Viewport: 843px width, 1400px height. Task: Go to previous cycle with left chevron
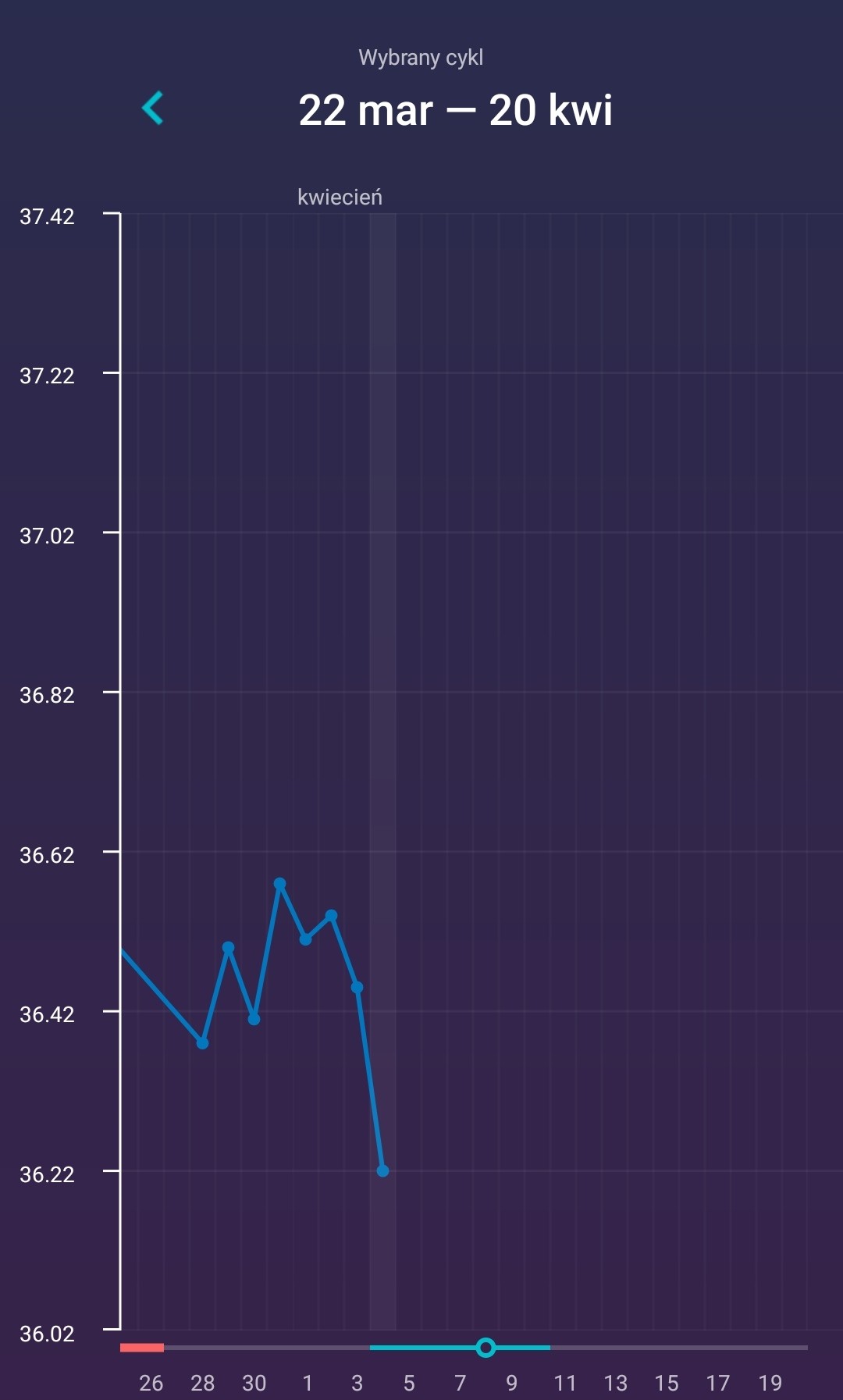[153, 109]
